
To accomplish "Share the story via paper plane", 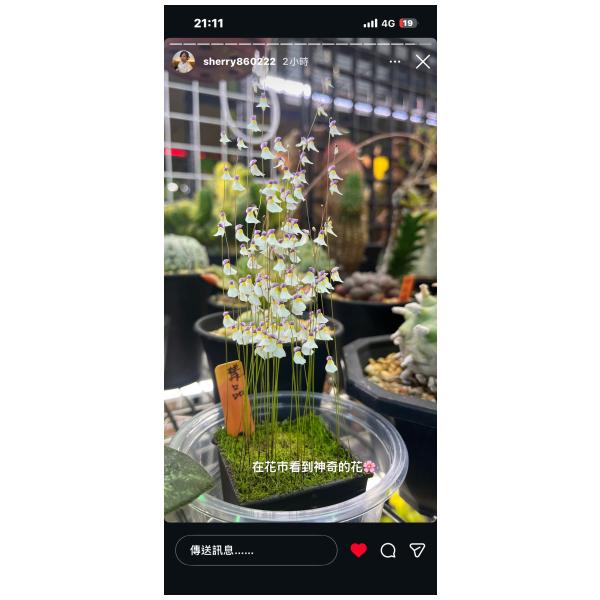I will pos(418,550).
